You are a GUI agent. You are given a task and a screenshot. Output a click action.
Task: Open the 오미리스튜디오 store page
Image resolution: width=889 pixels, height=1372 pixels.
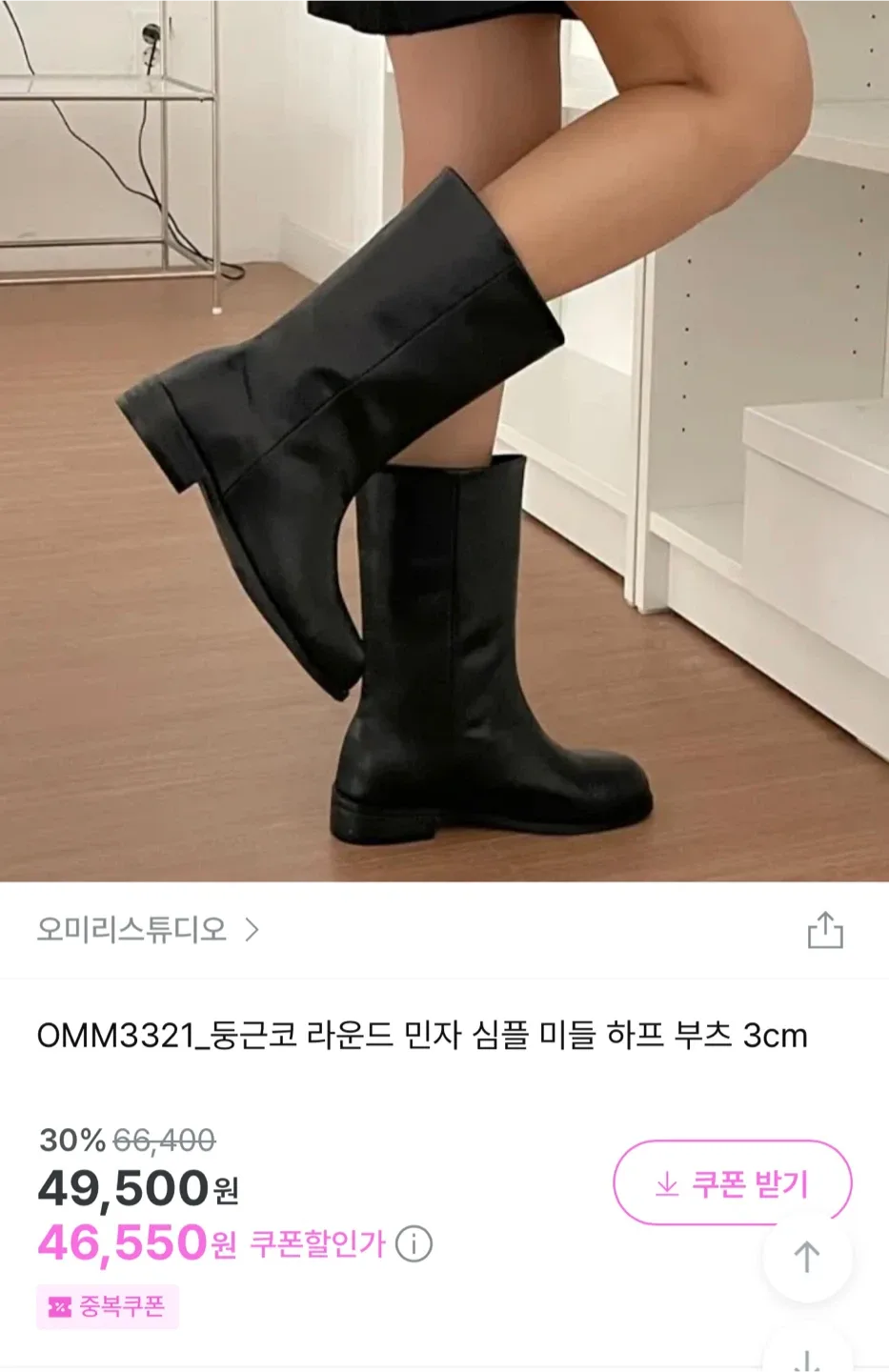(x=148, y=929)
